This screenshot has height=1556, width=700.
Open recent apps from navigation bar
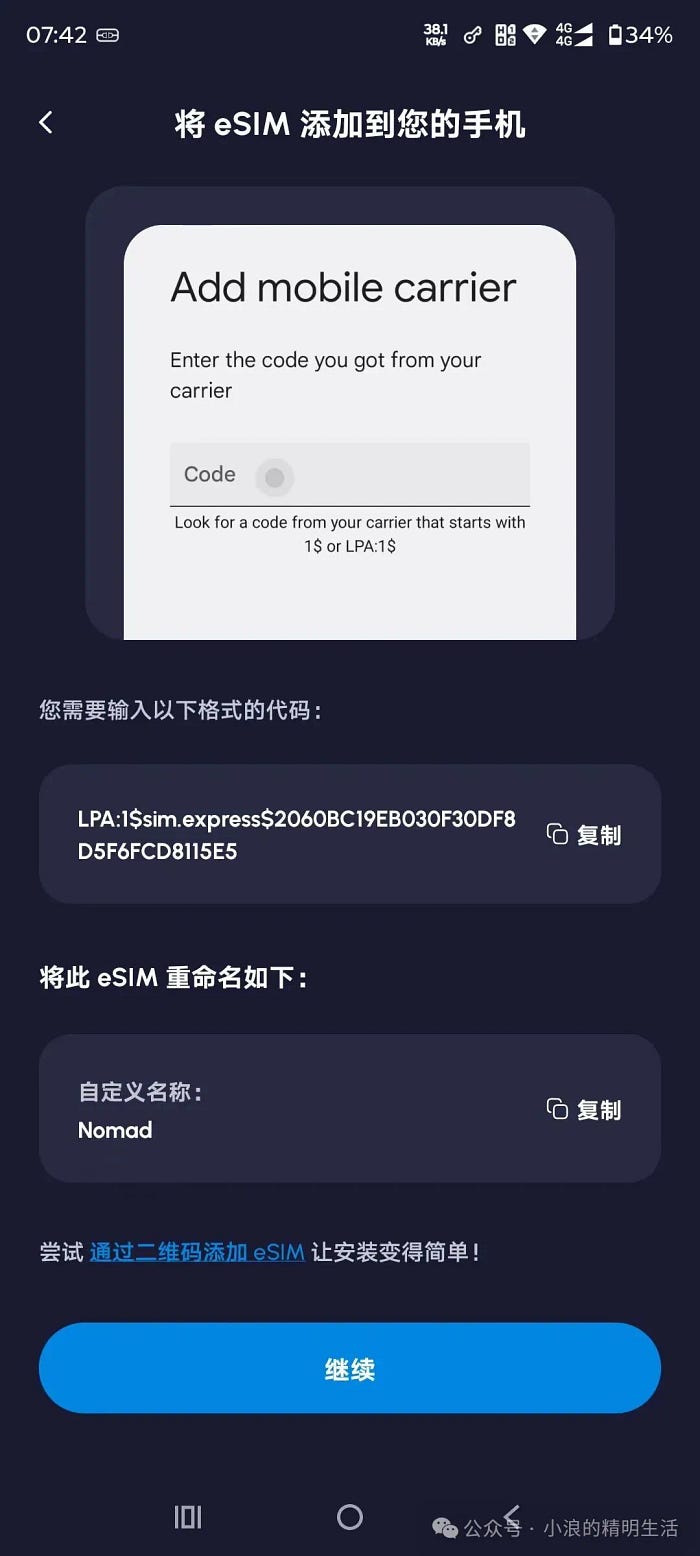click(x=187, y=1517)
